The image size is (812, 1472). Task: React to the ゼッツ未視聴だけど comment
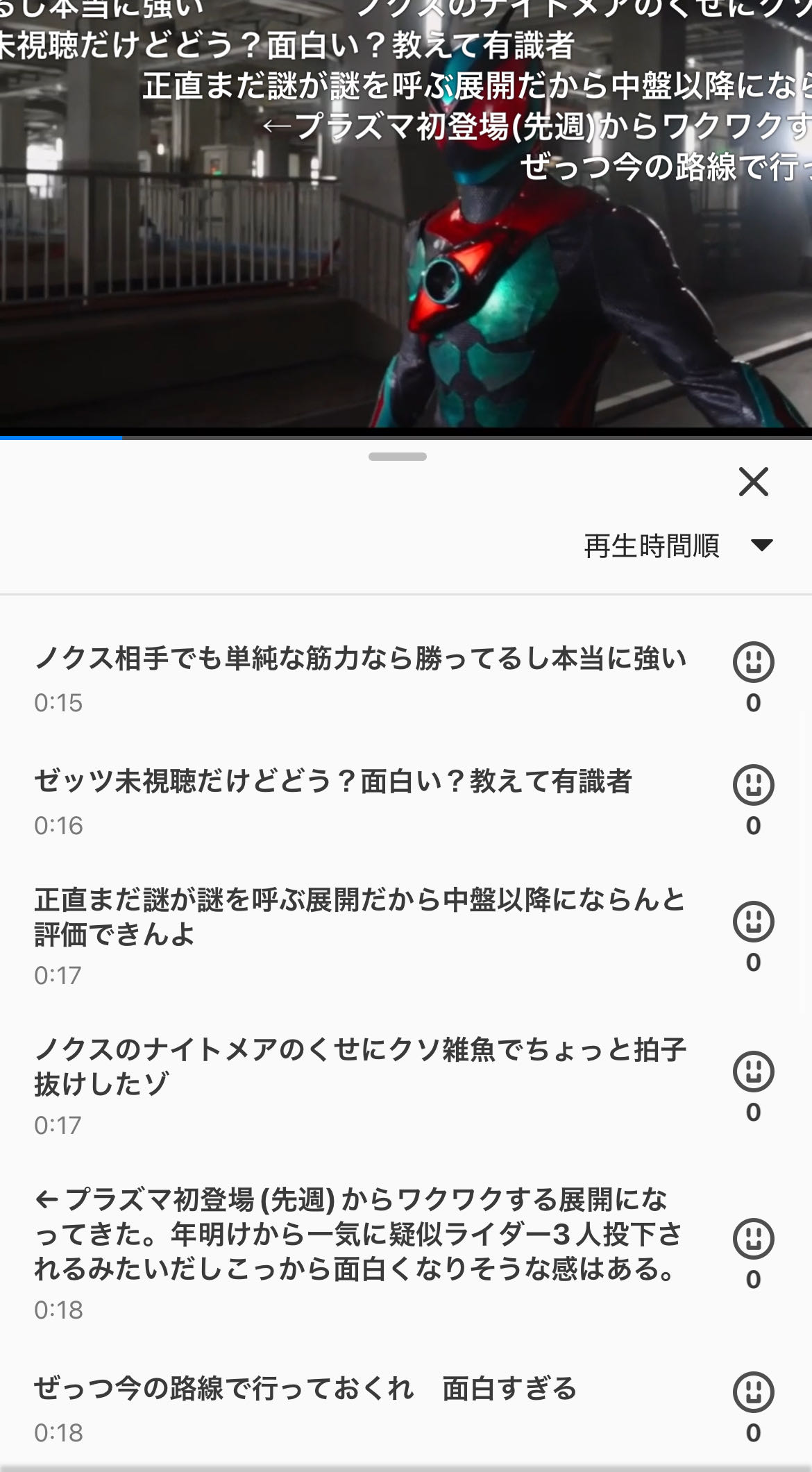(x=753, y=784)
